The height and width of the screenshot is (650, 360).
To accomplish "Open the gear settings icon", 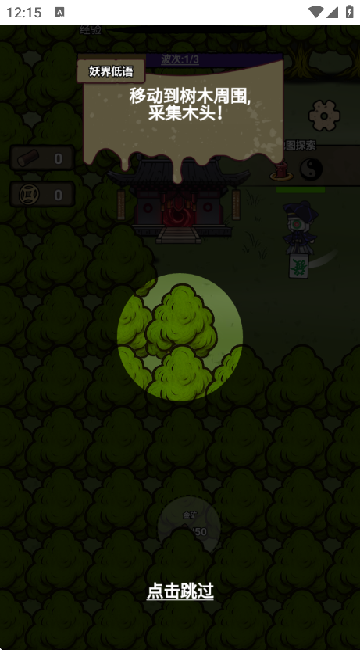I will (324, 116).
